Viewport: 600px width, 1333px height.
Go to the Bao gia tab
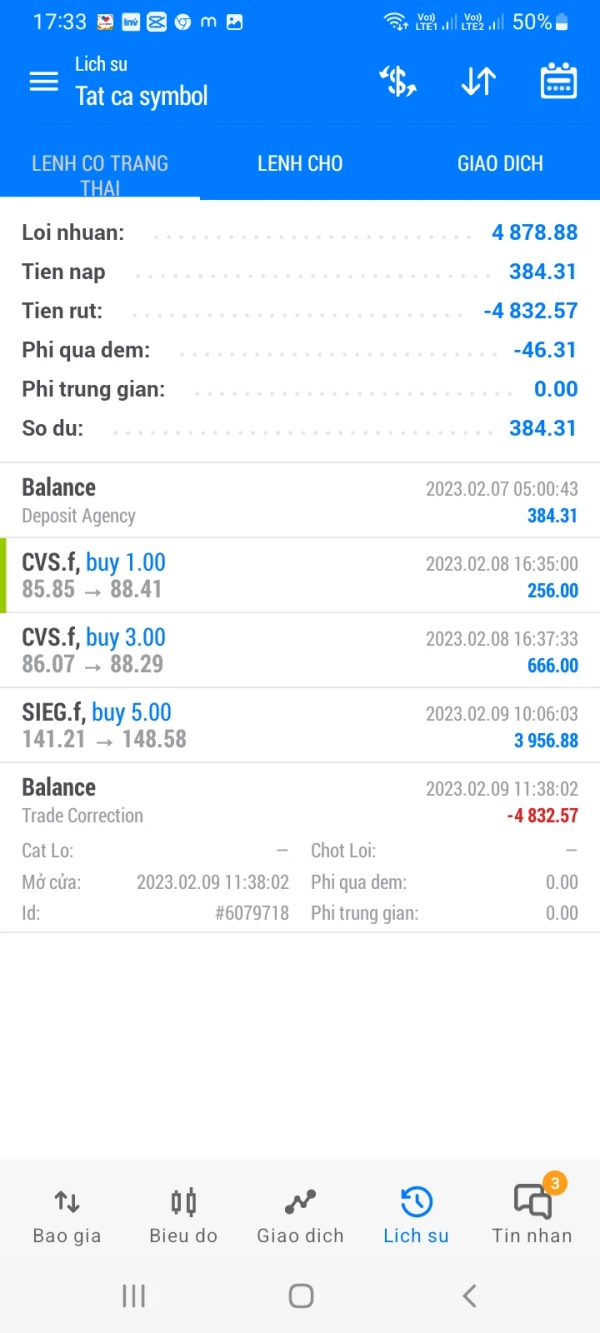pyautogui.click(x=67, y=1215)
